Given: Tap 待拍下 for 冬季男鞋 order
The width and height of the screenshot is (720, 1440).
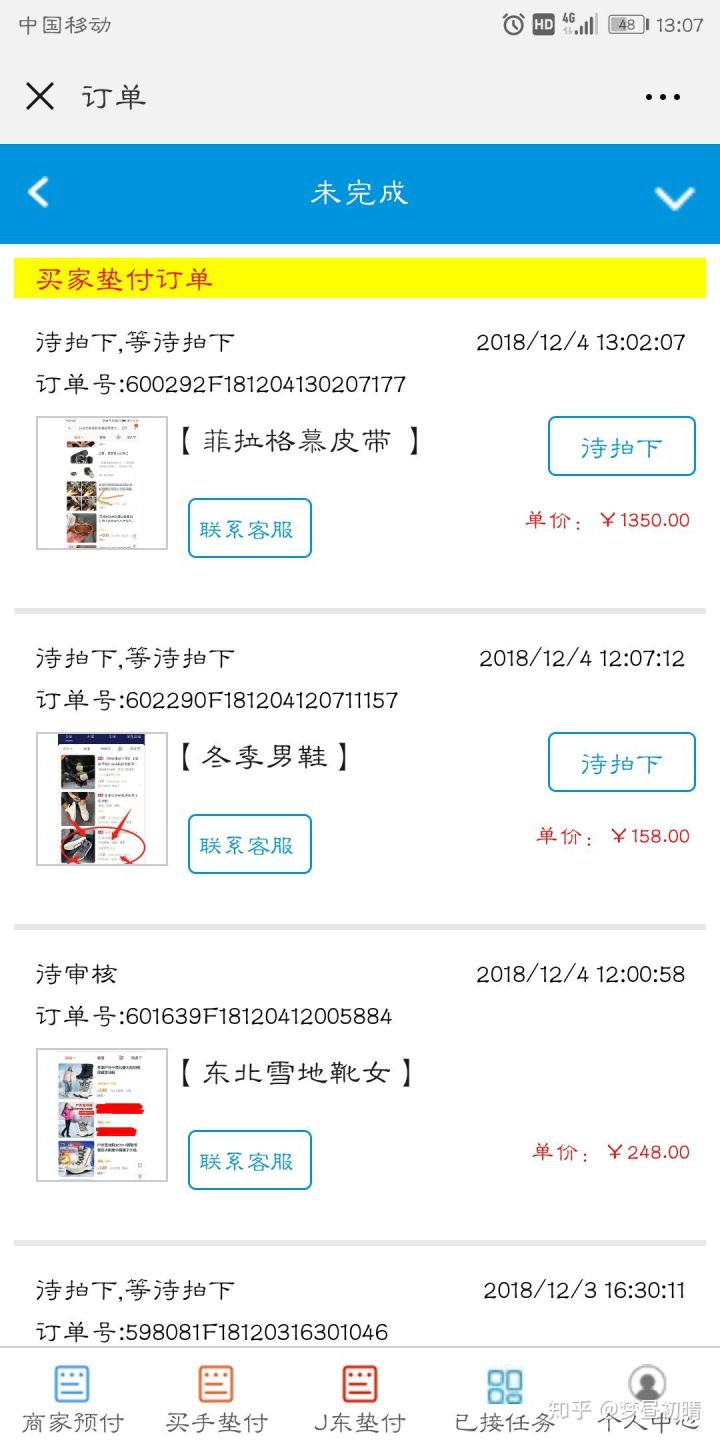Looking at the screenshot, I should (621, 762).
